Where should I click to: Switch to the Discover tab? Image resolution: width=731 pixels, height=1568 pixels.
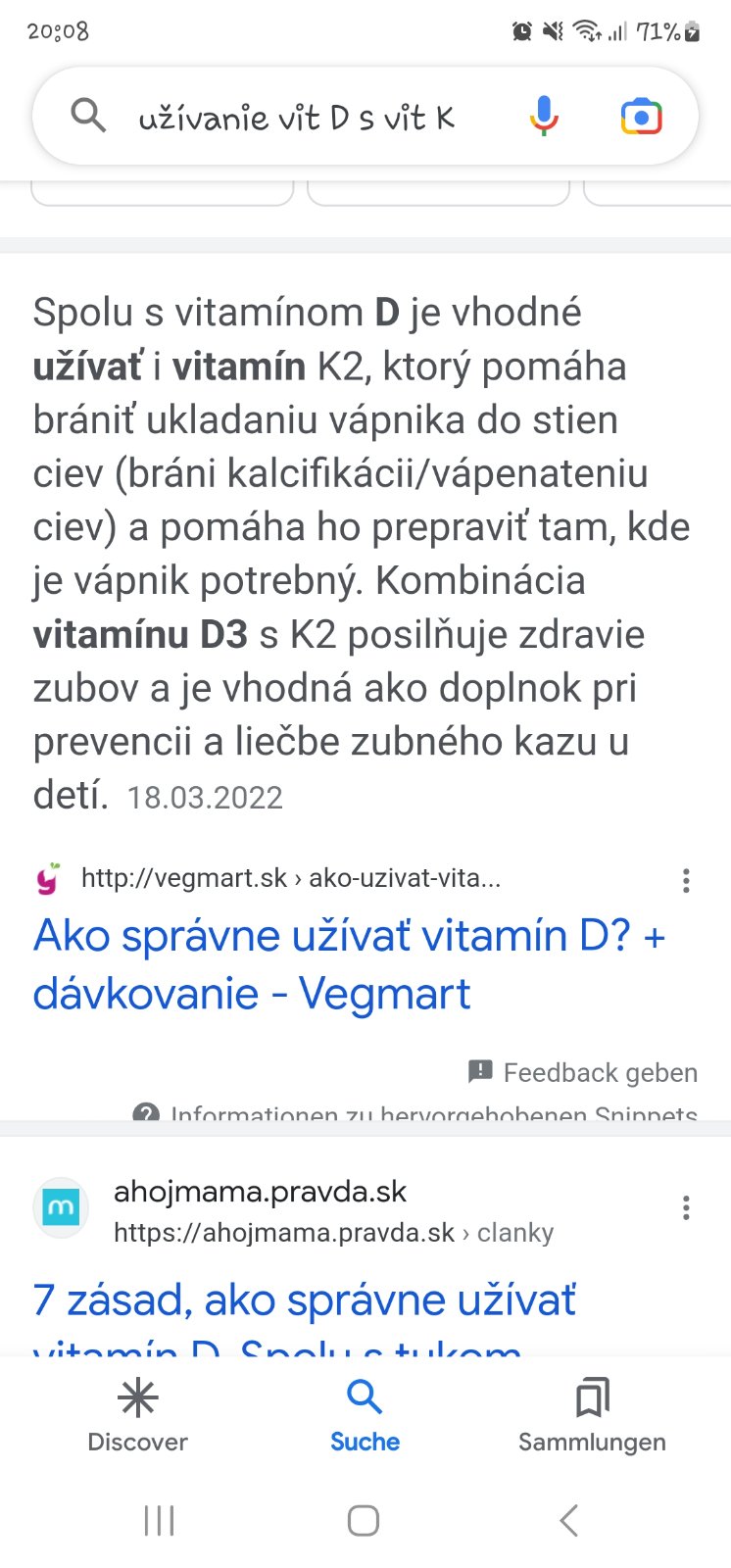point(137,1416)
